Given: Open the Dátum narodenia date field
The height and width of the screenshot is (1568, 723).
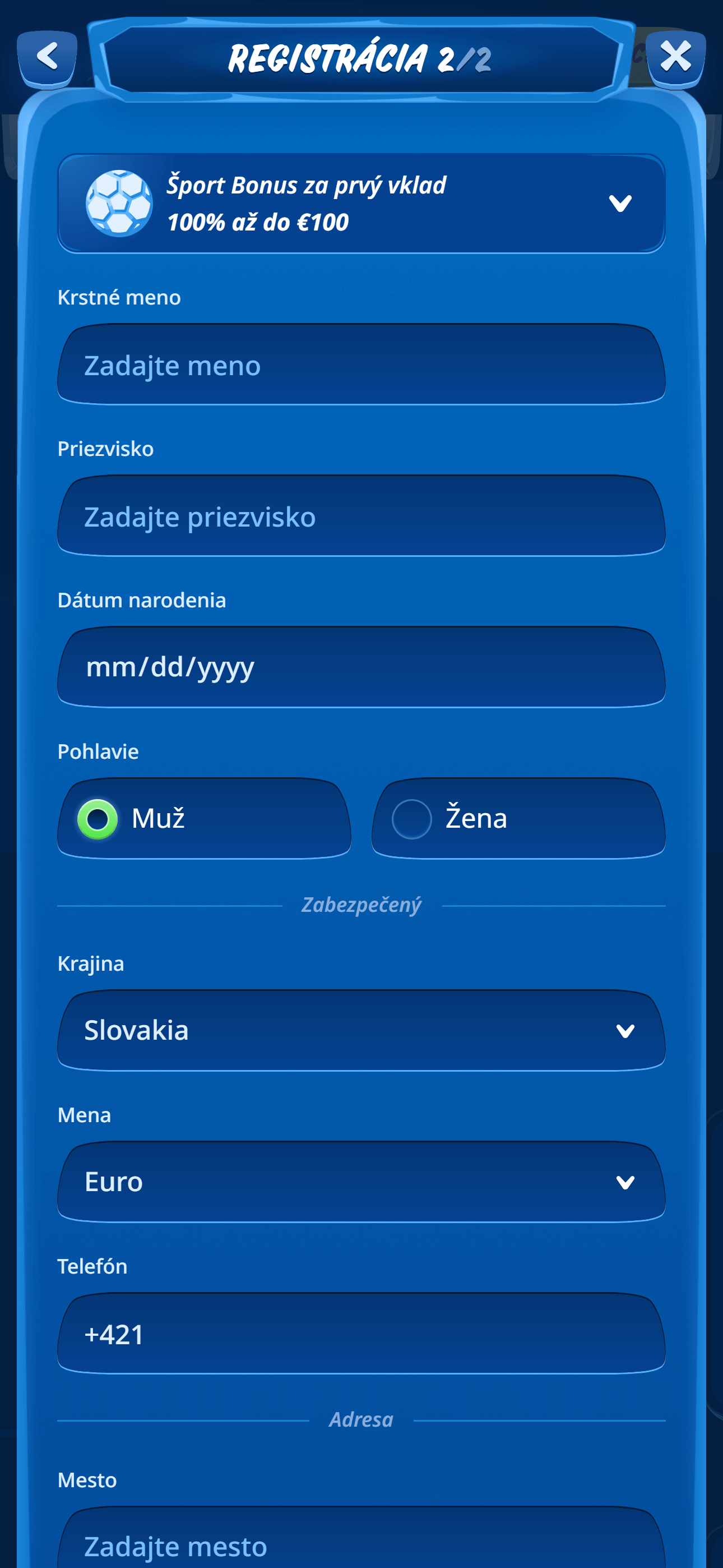Looking at the screenshot, I should (x=361, y=667).
